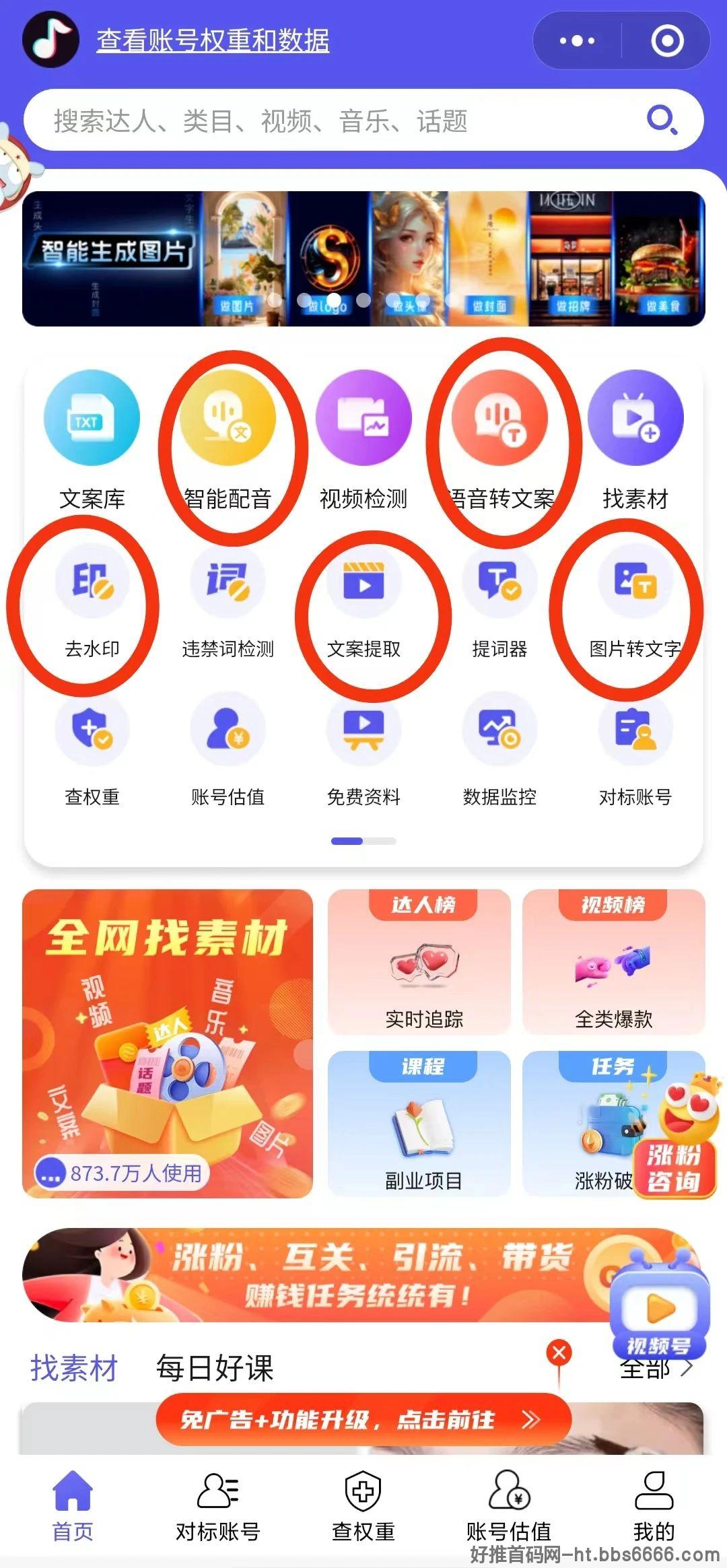This screenshot has height=1568, width=727.
Task: Open the mini-program three-dot menu
Action: (x=577, y=41)
